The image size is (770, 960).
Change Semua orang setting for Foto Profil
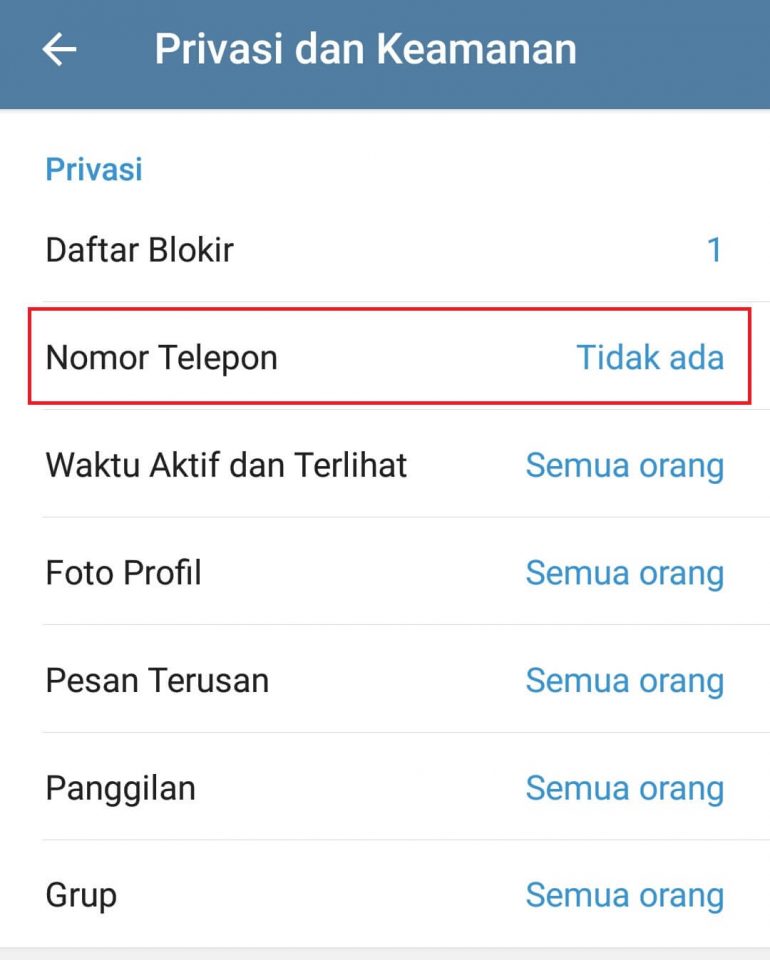(x=624, y=573)
